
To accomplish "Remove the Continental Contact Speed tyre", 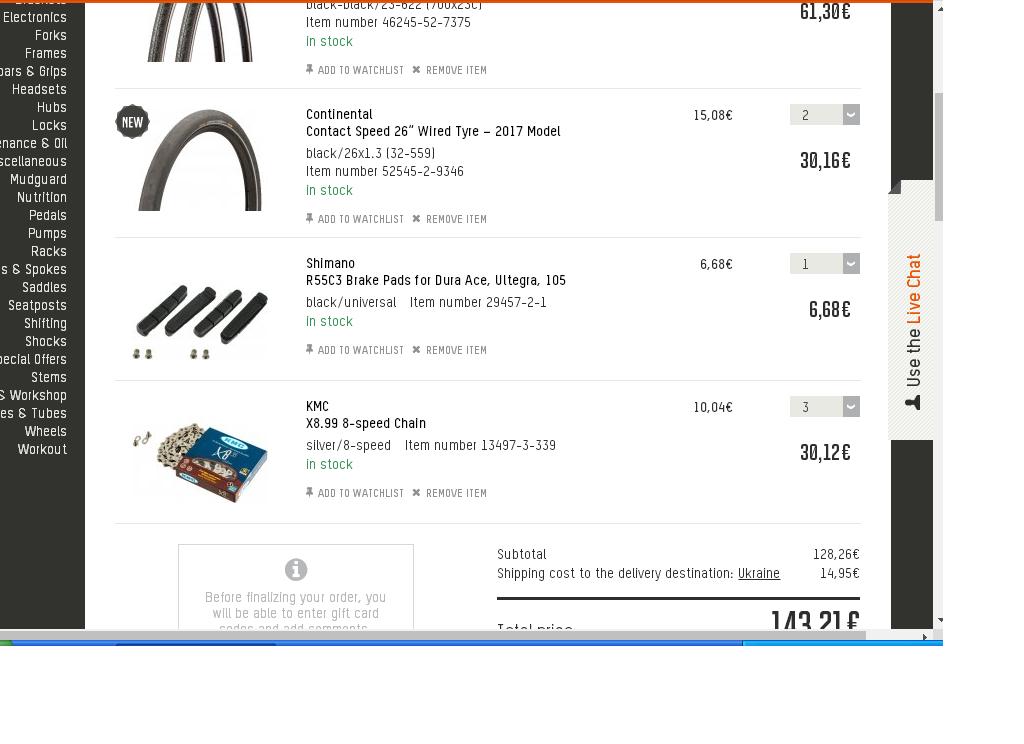I will (450, 219).
